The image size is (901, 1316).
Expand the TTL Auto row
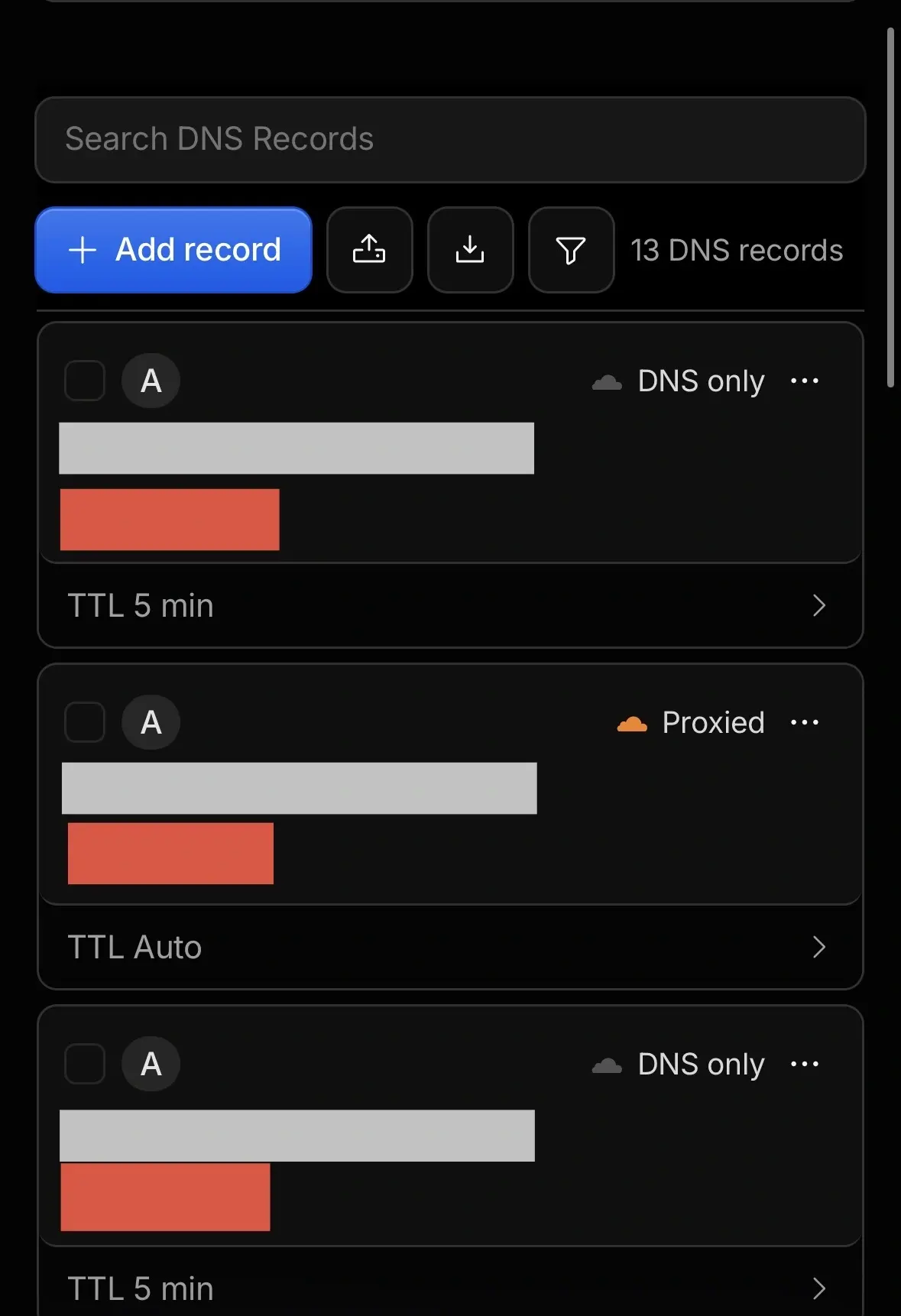450,948
